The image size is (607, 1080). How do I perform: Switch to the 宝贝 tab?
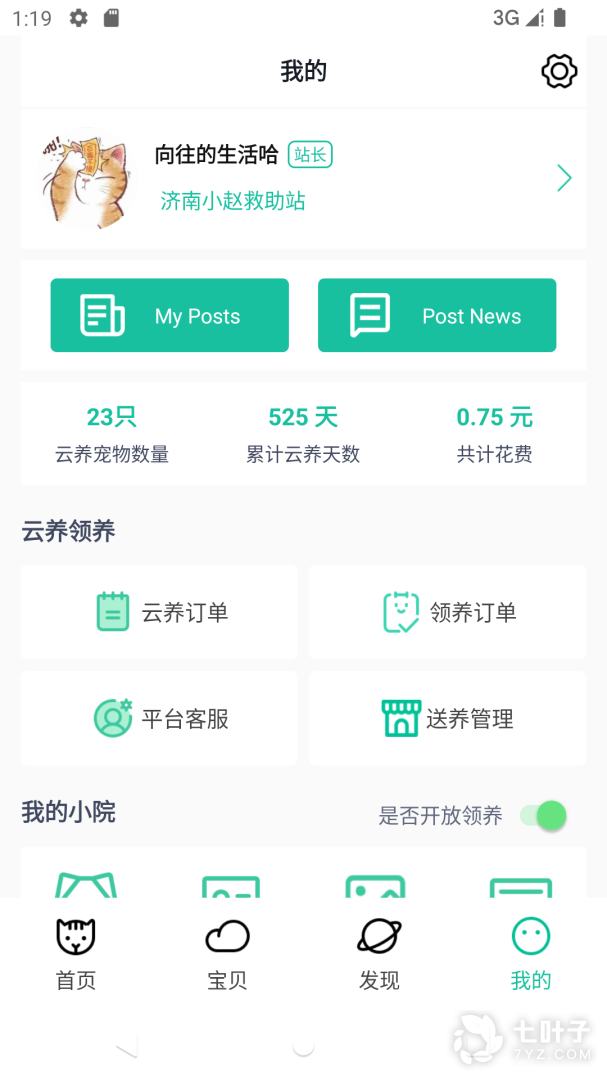[x=227, y=954]
